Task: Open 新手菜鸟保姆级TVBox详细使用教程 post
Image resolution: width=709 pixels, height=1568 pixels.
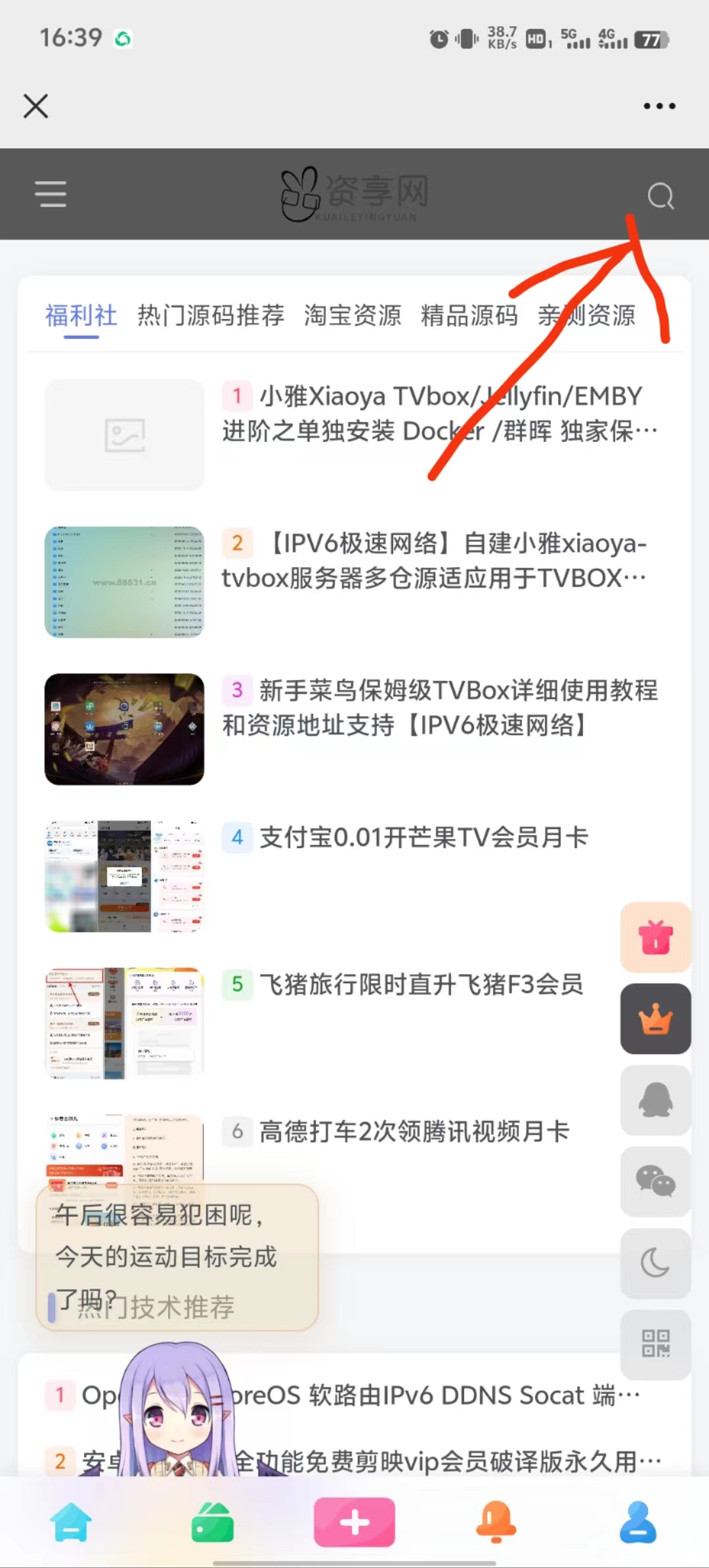Action: pyautogui.click(x=440, y=708)
